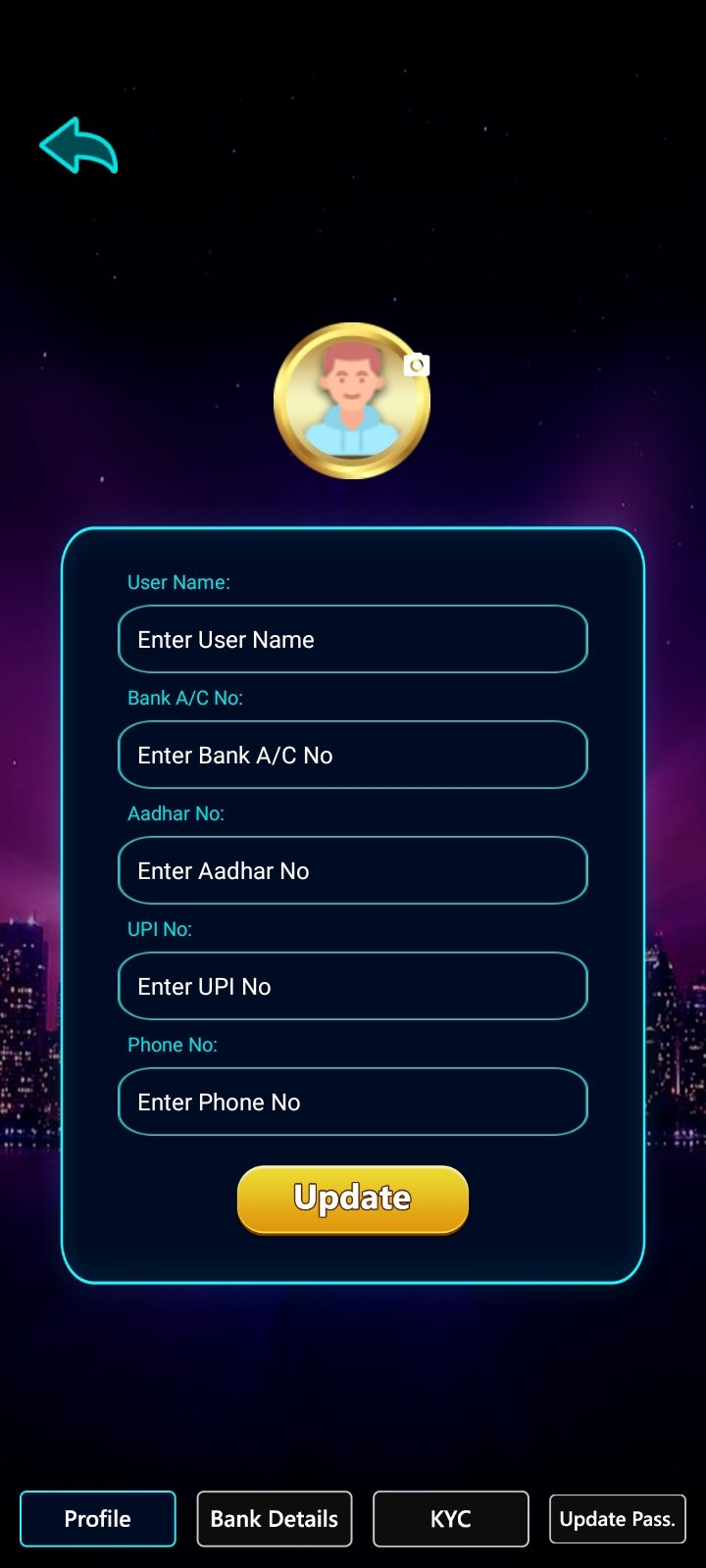
Task: Tap the Enter Aadhar No field
Action: click(353, 870)
